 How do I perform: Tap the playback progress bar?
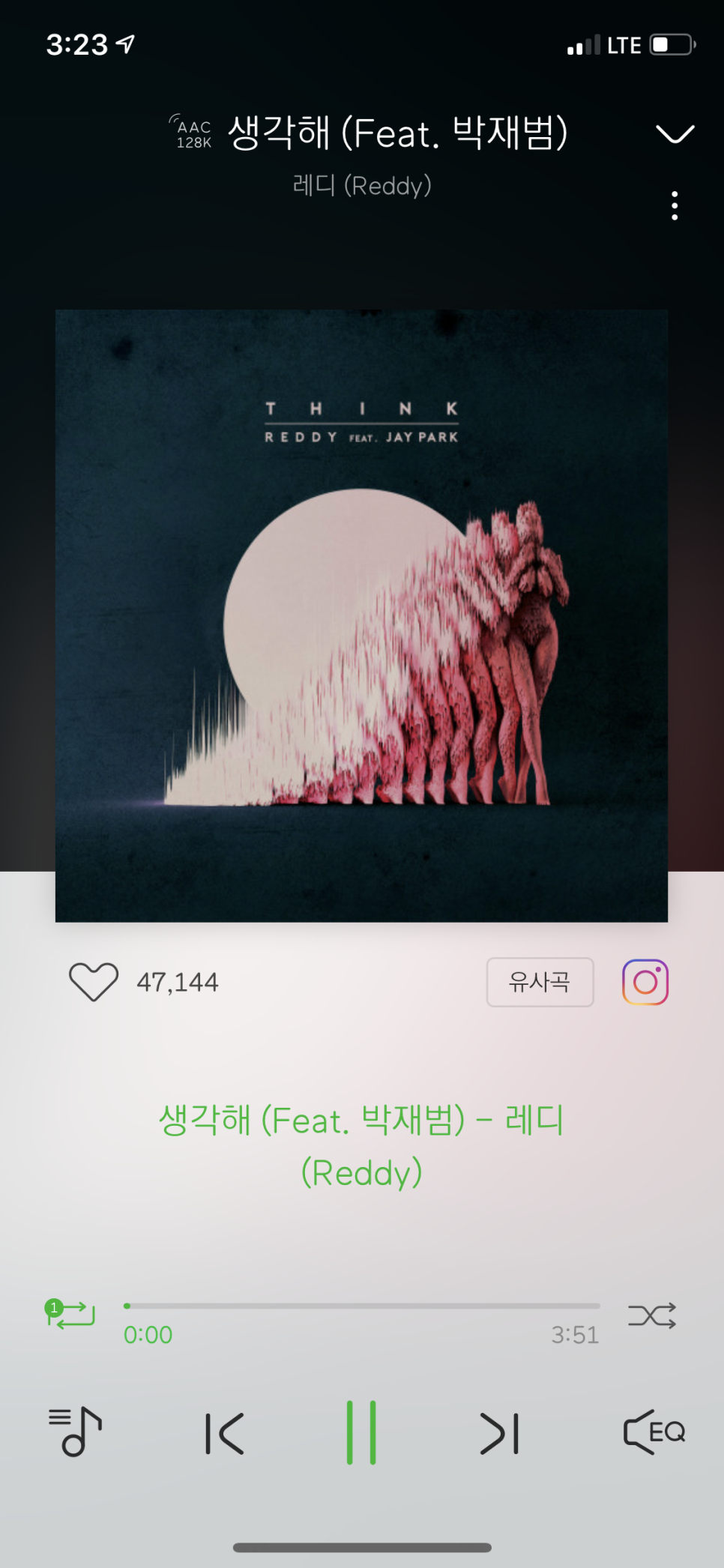[362, 1306]
